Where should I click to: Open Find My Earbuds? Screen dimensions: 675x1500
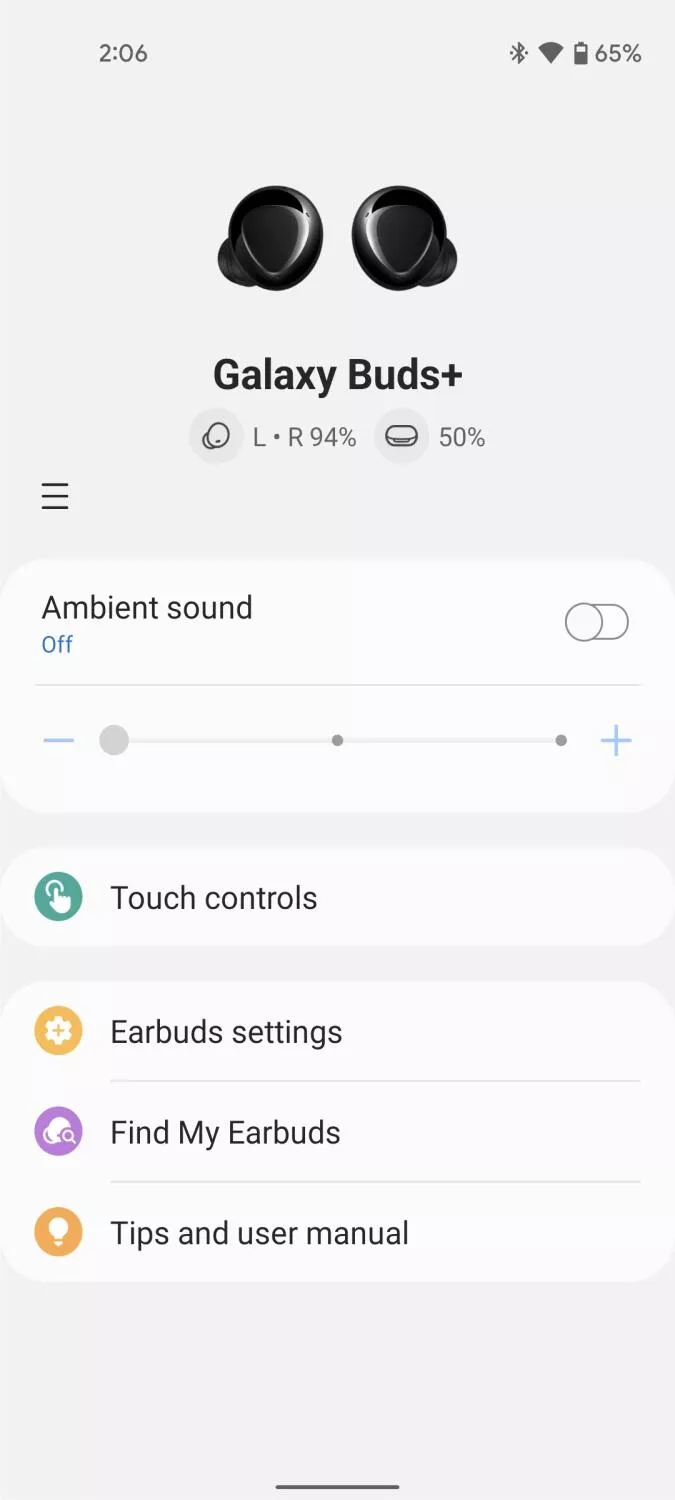[337, 1132]
